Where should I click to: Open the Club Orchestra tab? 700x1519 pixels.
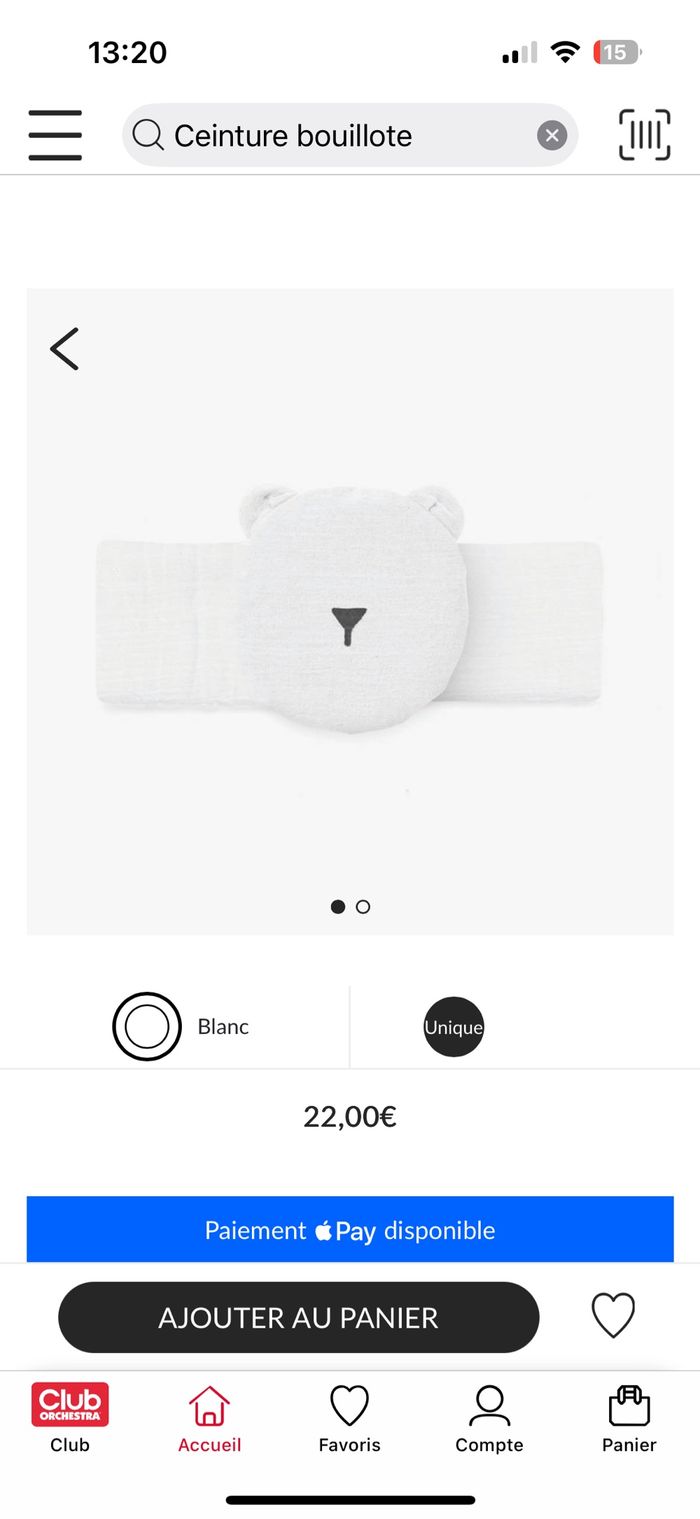pos(70,1418)
